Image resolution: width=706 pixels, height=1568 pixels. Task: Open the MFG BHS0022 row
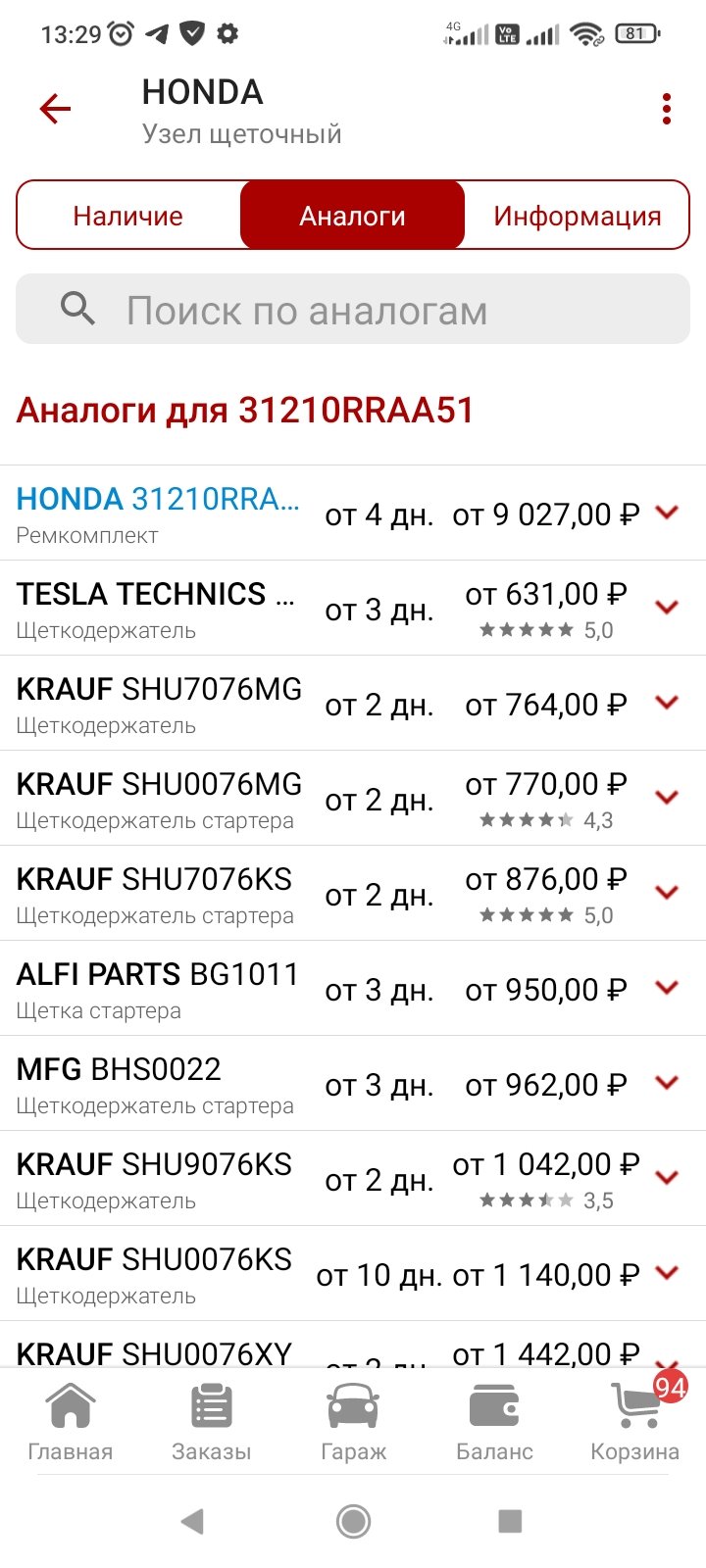coord(353,1084)
